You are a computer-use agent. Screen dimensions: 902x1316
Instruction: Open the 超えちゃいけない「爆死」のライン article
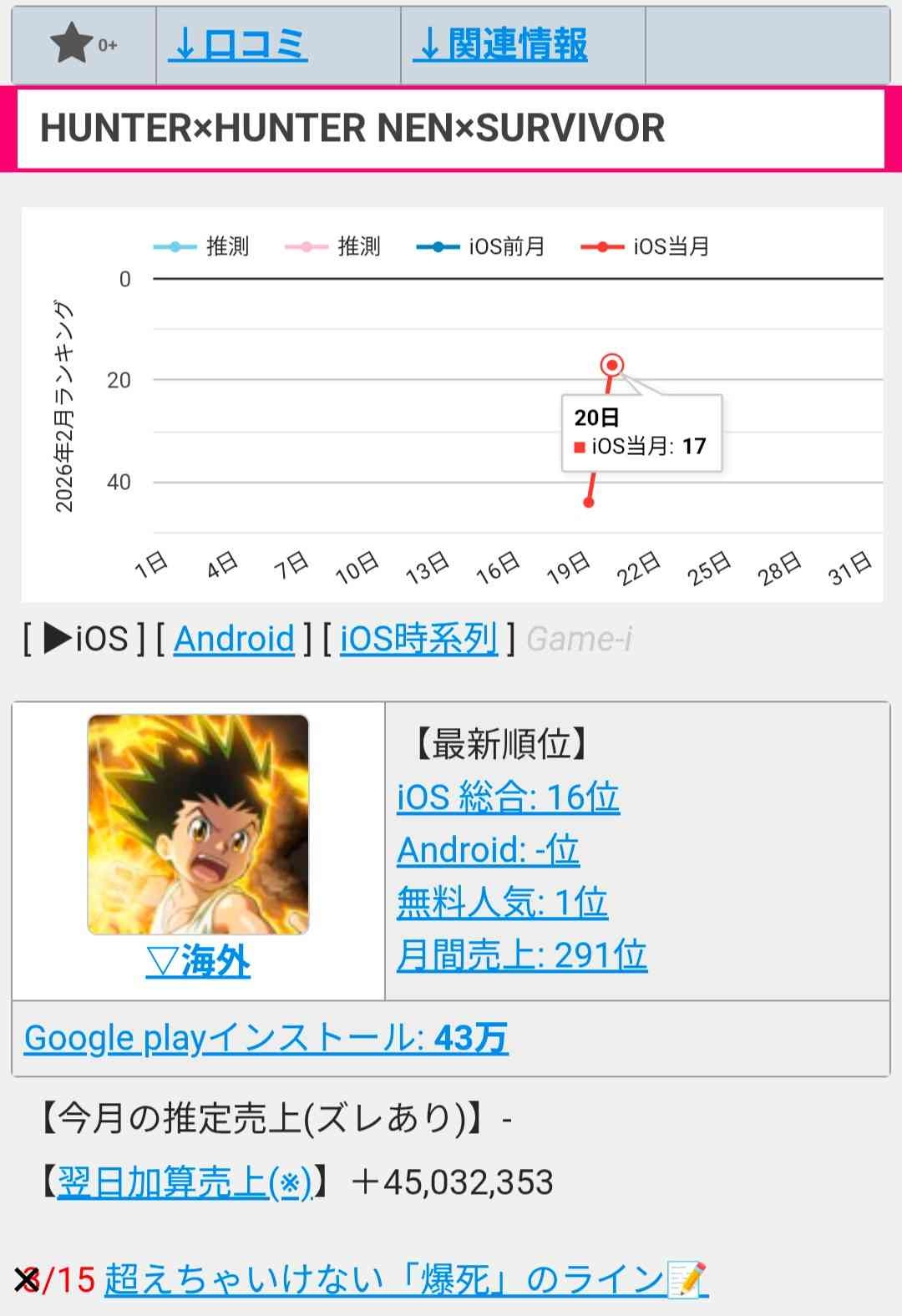click(x=406, y=1279)
